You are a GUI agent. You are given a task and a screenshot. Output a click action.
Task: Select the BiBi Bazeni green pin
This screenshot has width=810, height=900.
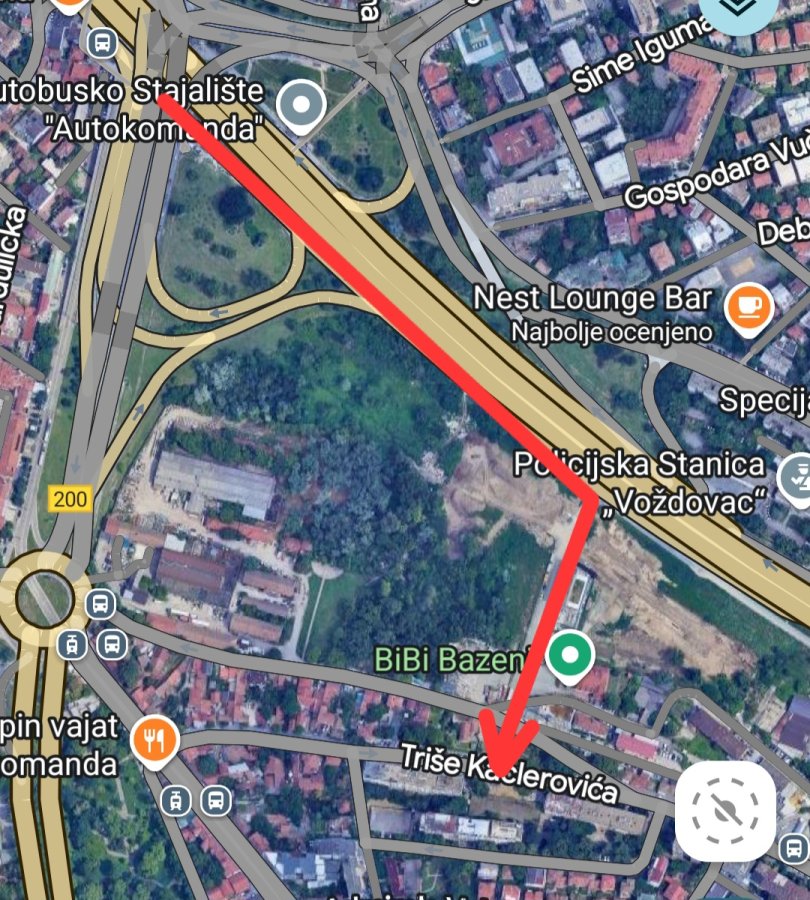[x=570, y=658]
